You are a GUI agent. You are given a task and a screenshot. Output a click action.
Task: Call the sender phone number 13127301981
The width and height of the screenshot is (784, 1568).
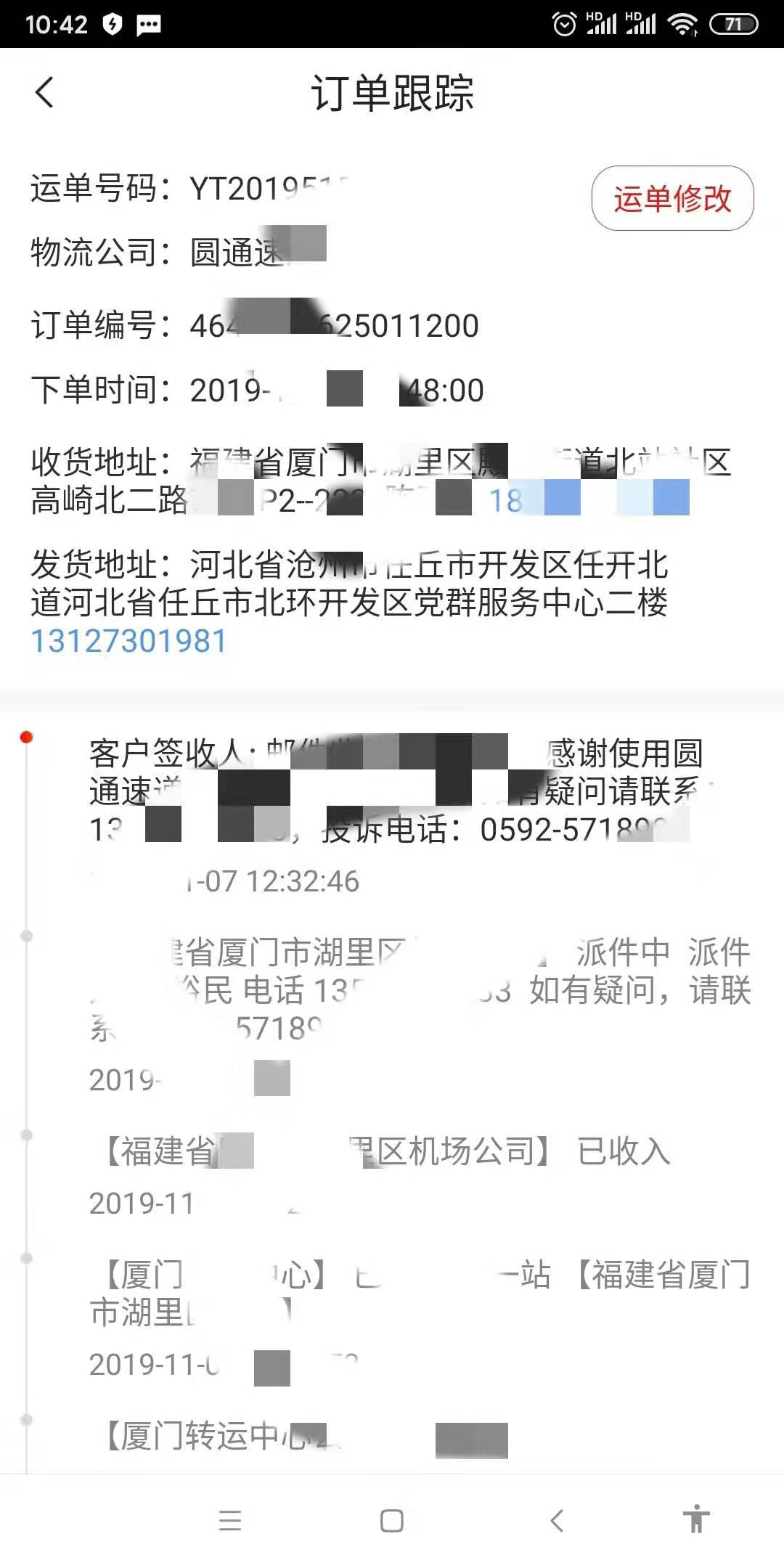(128, 641)
